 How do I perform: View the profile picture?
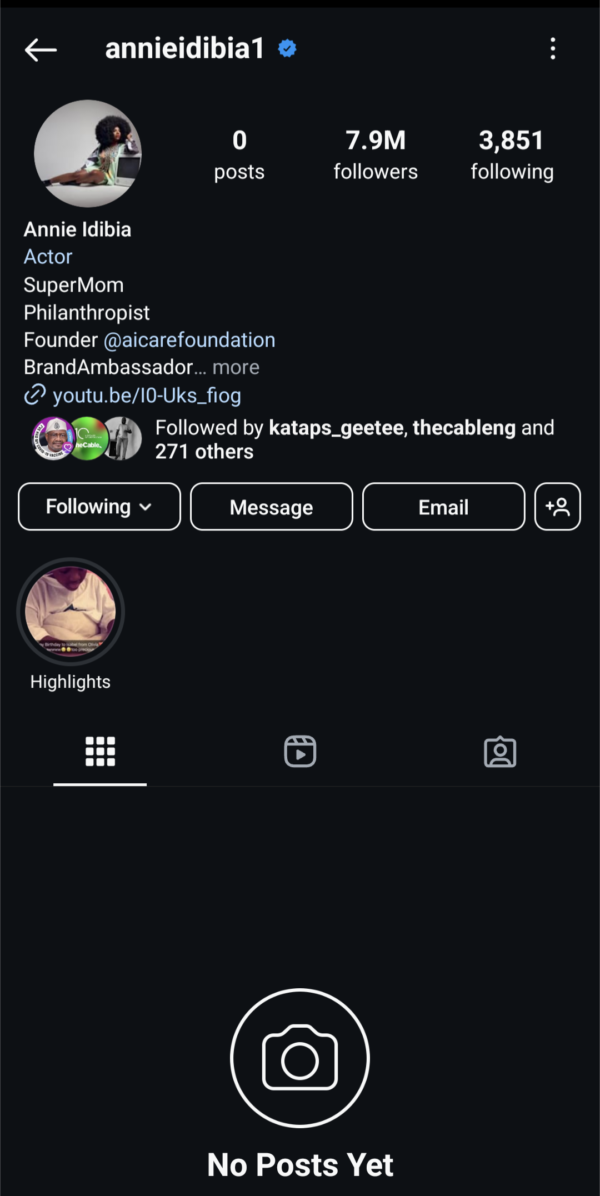click(x=88, y=153)
